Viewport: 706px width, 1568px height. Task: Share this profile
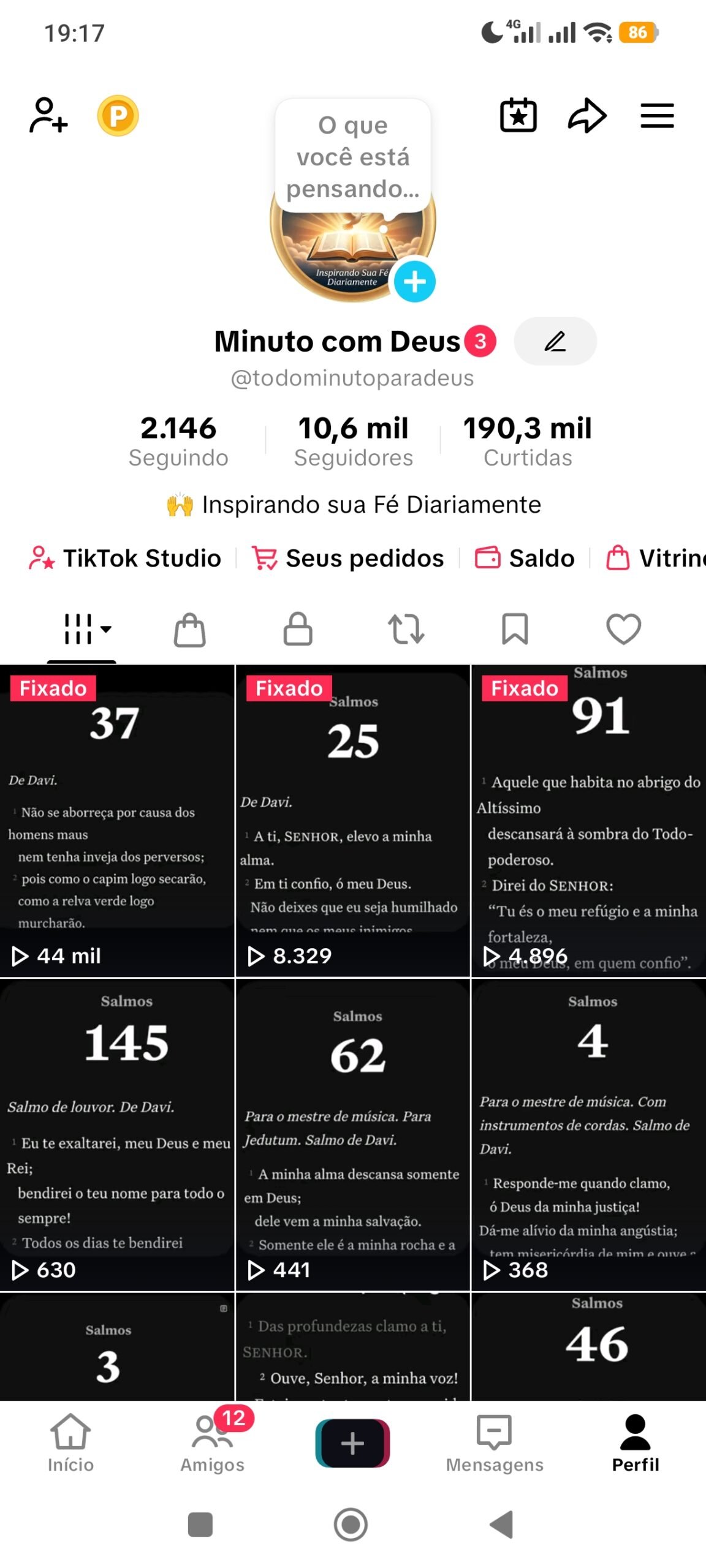tap(587, 115)
